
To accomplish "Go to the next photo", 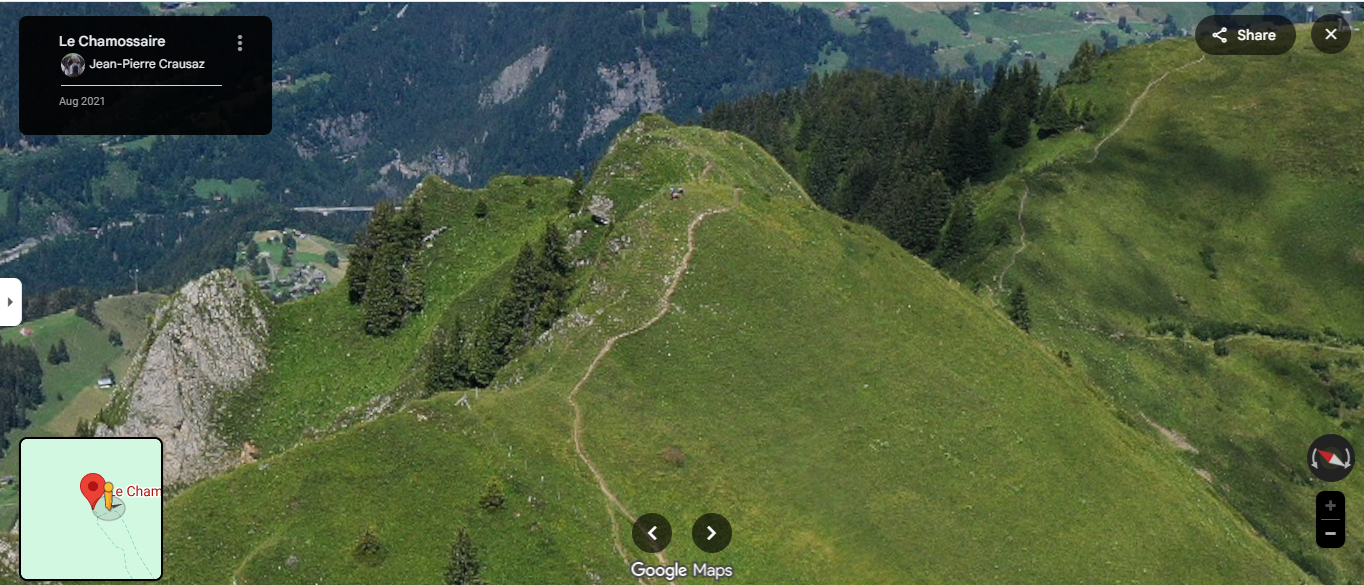I will (x=711, y=533).
